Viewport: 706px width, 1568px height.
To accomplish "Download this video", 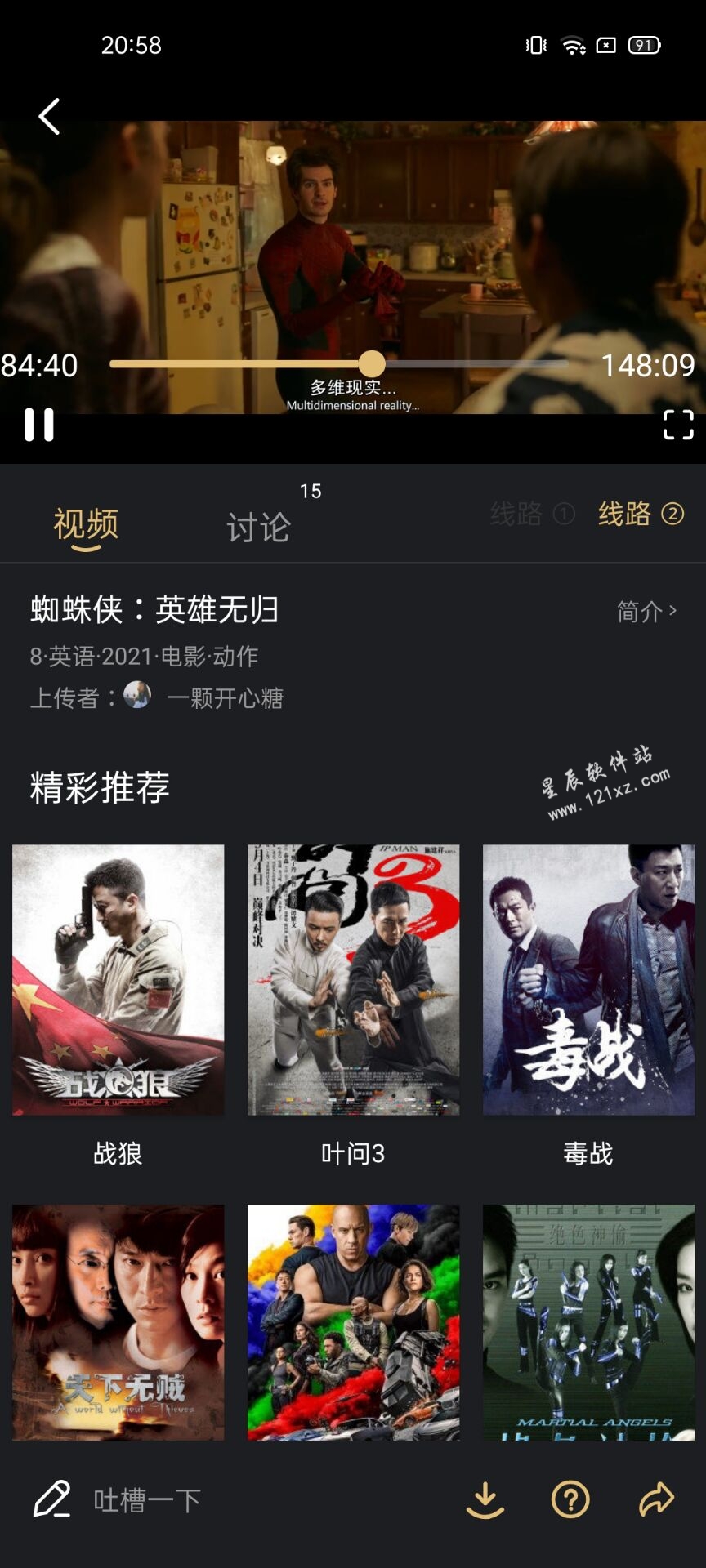I will (x=485, y=1500).
